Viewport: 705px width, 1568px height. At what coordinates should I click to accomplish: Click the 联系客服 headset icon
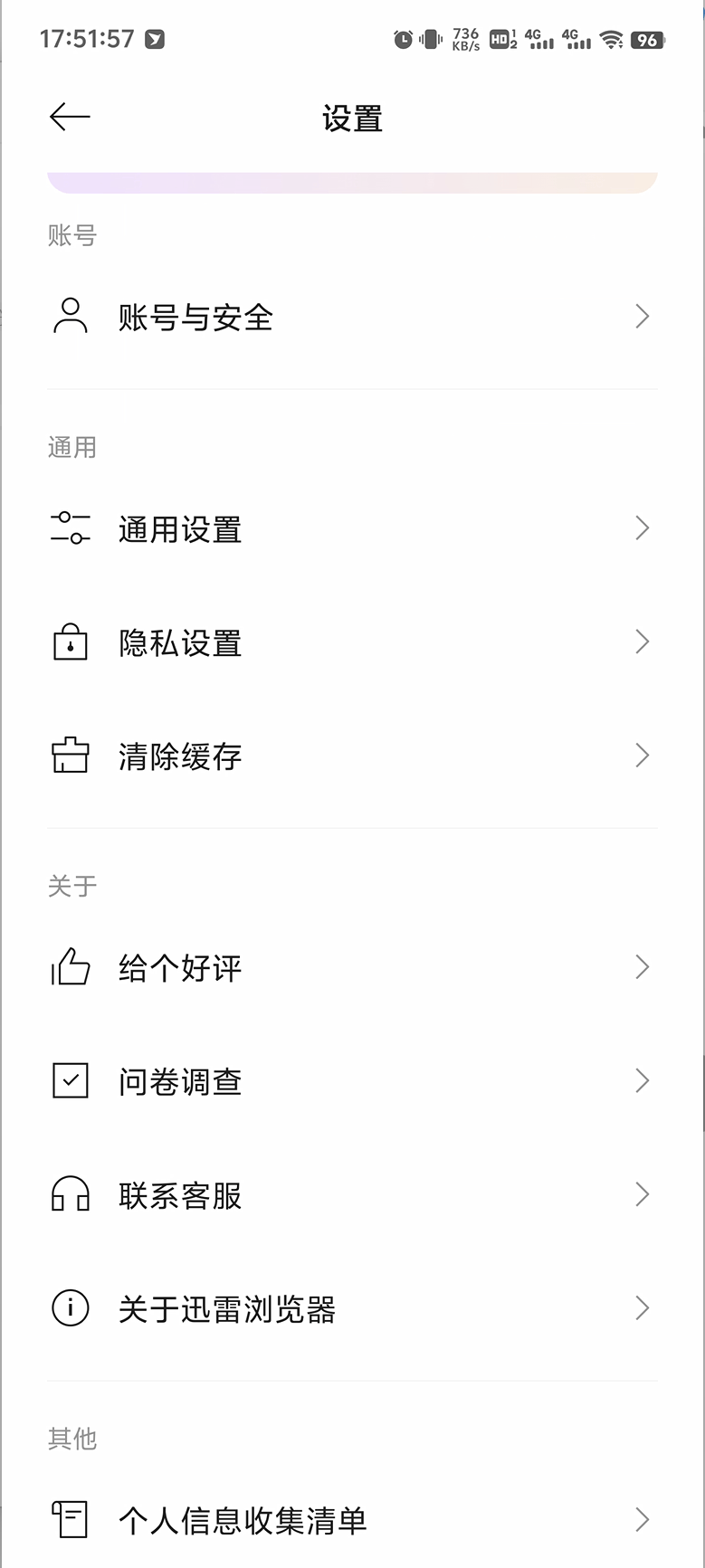pyautogui.click(x=70, y=1193)
